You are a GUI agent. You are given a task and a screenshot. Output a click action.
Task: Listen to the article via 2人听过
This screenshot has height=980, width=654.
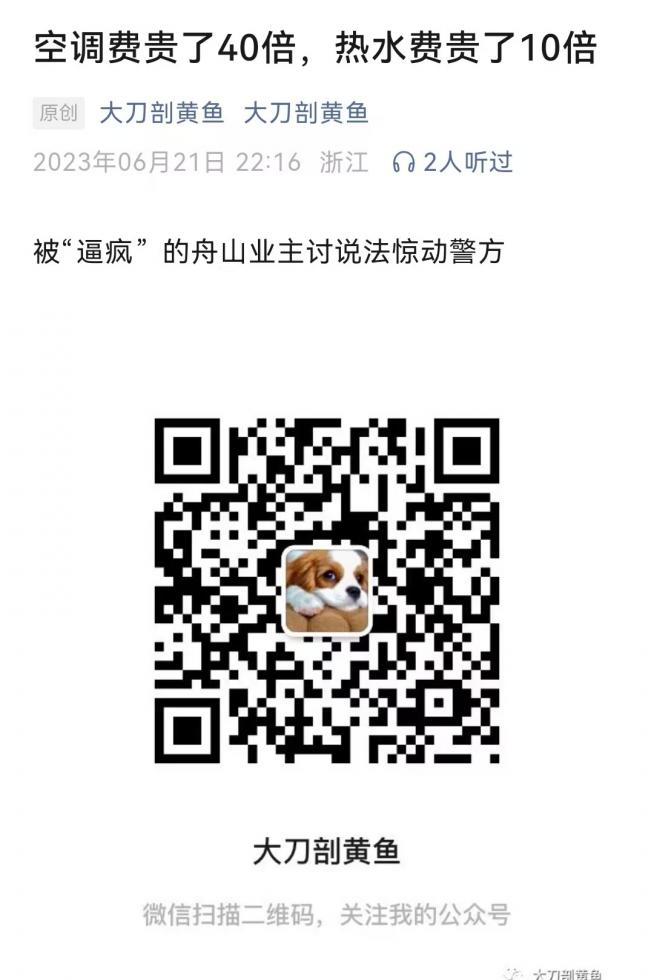[453, 162]
